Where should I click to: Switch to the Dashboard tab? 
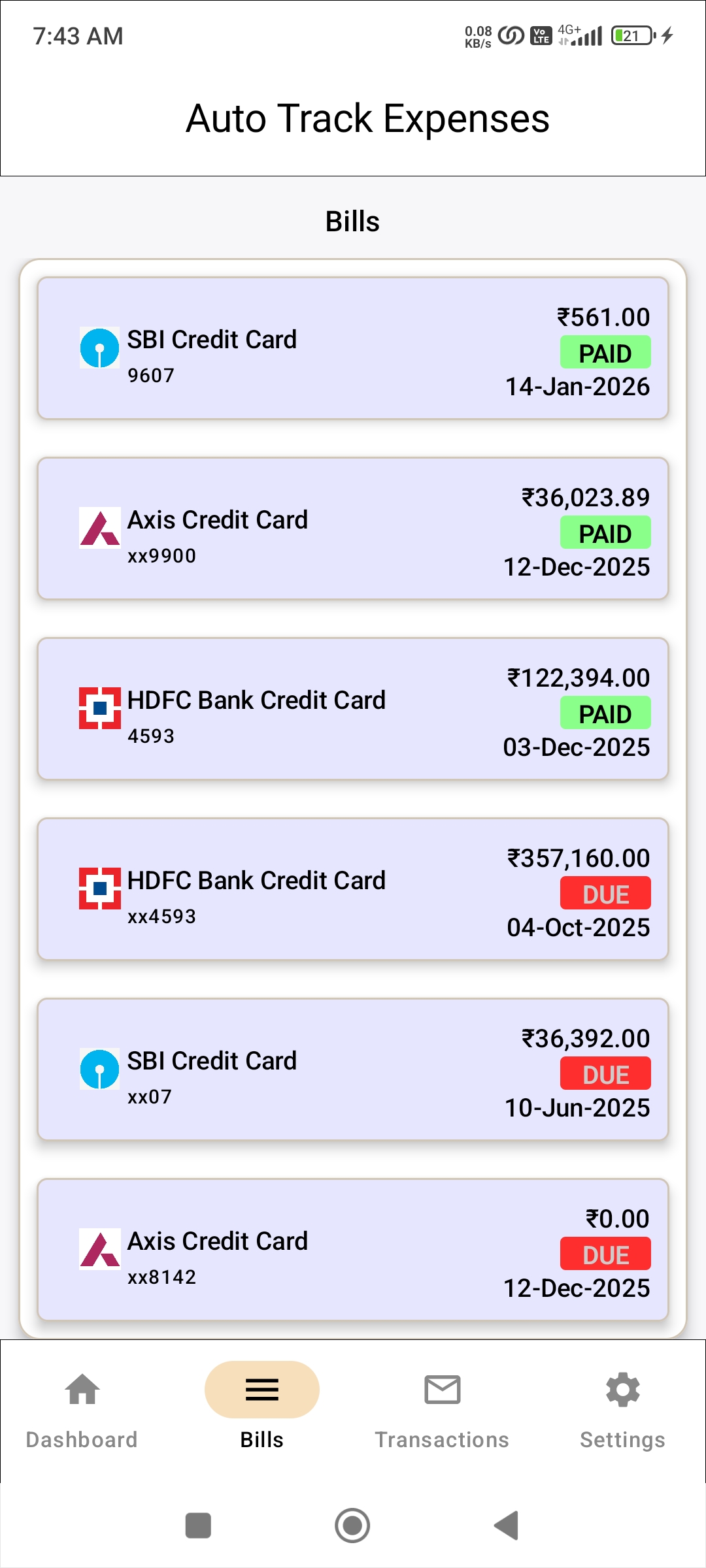(82, 1406)
